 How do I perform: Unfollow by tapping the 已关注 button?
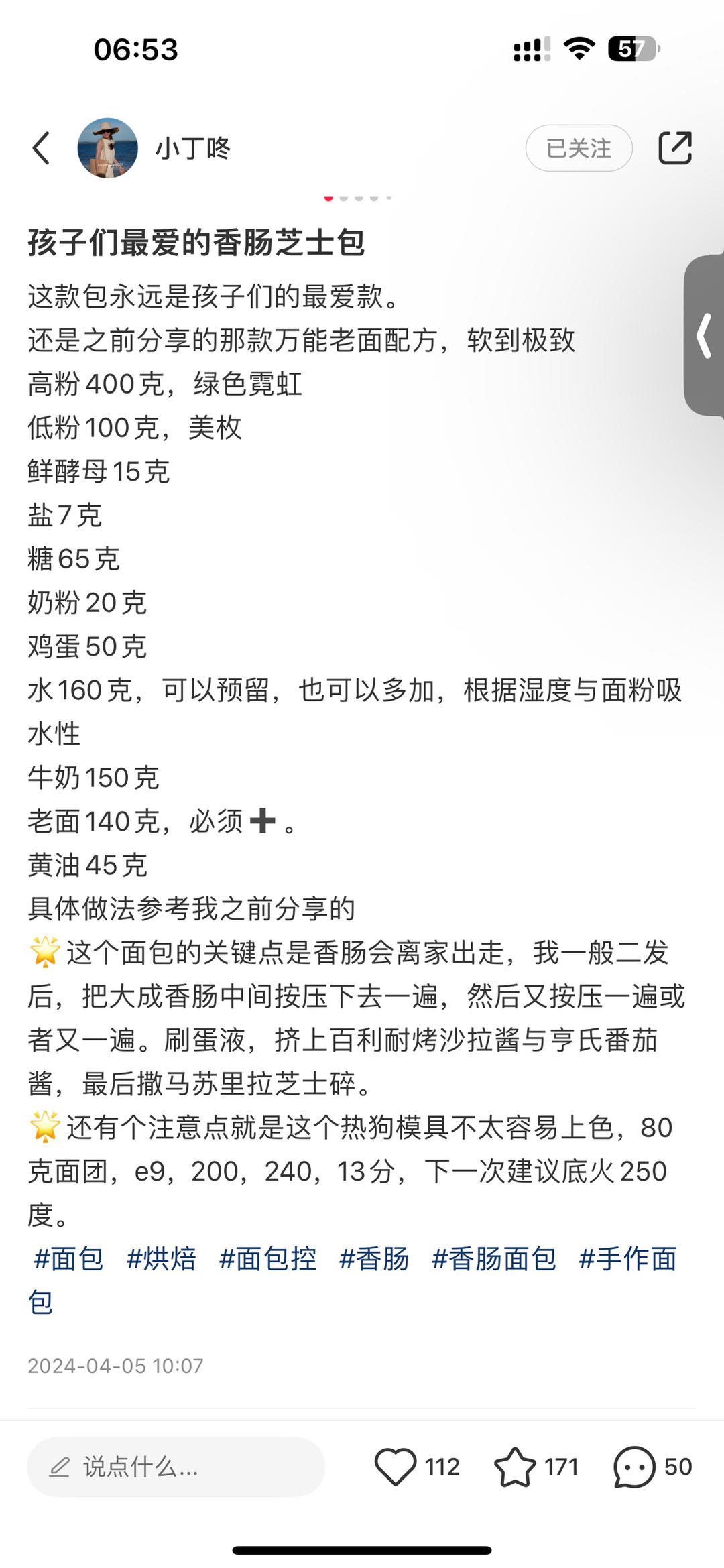click(578, 149)
